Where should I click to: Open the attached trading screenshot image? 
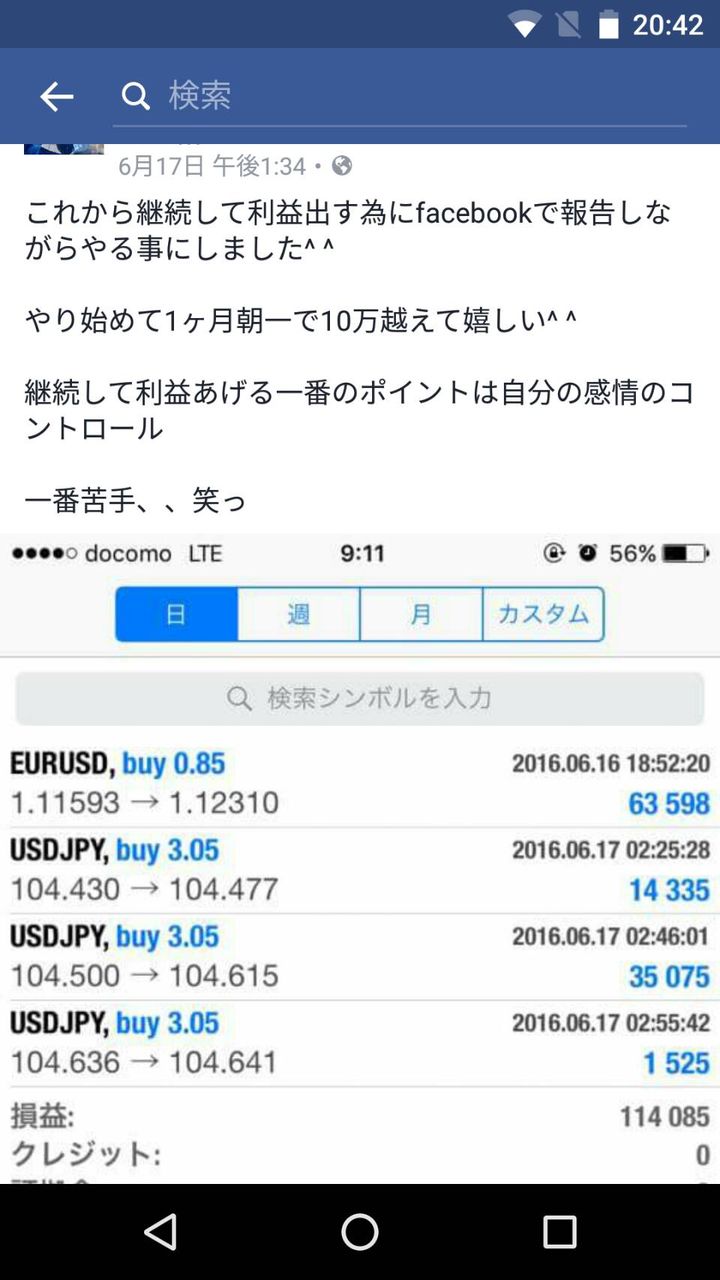[x=360, y=860]
